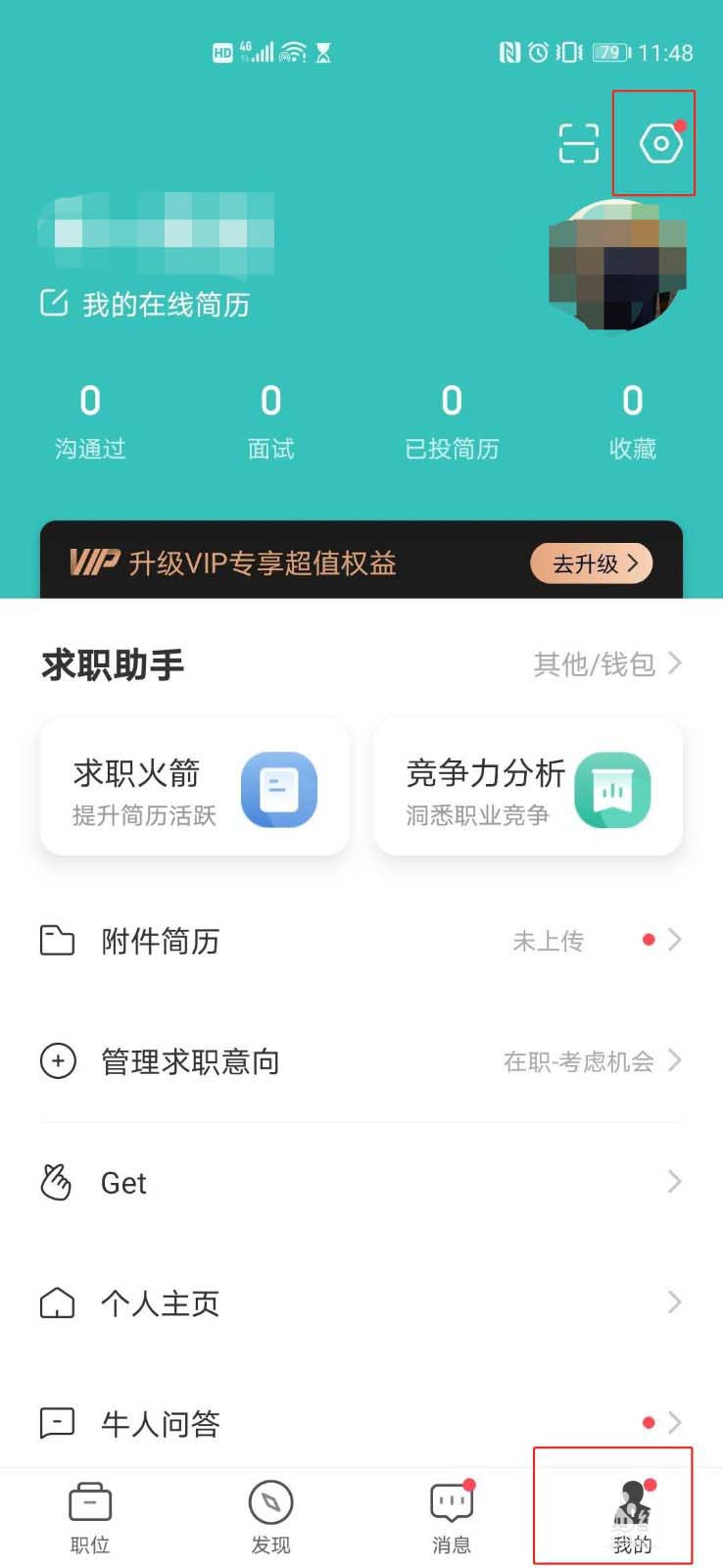
Task: Tap the blurred profile avatar photo
Action: (x=619, y=265)
